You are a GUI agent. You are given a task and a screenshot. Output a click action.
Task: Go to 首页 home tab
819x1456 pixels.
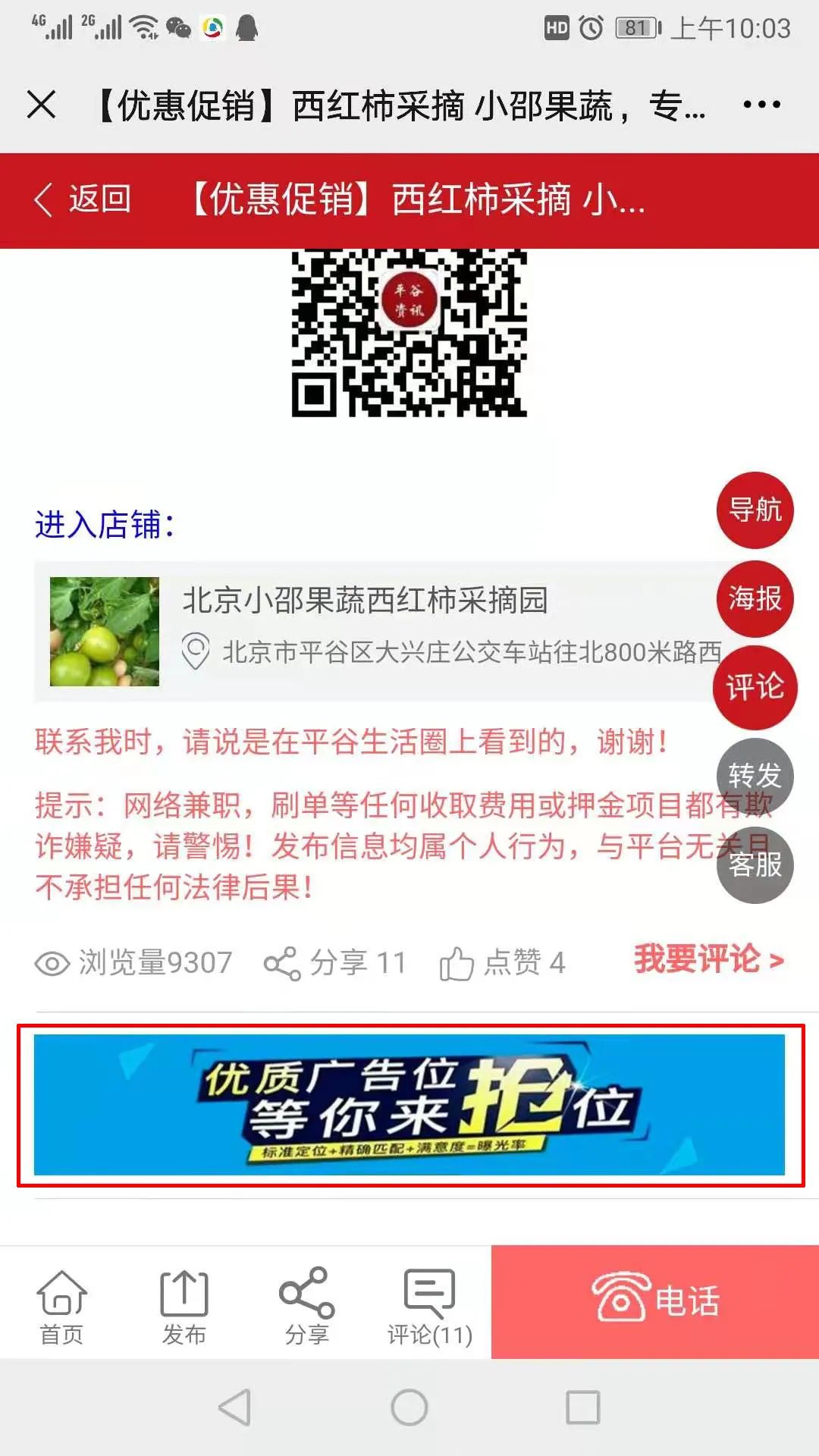tap(61, 1307)
